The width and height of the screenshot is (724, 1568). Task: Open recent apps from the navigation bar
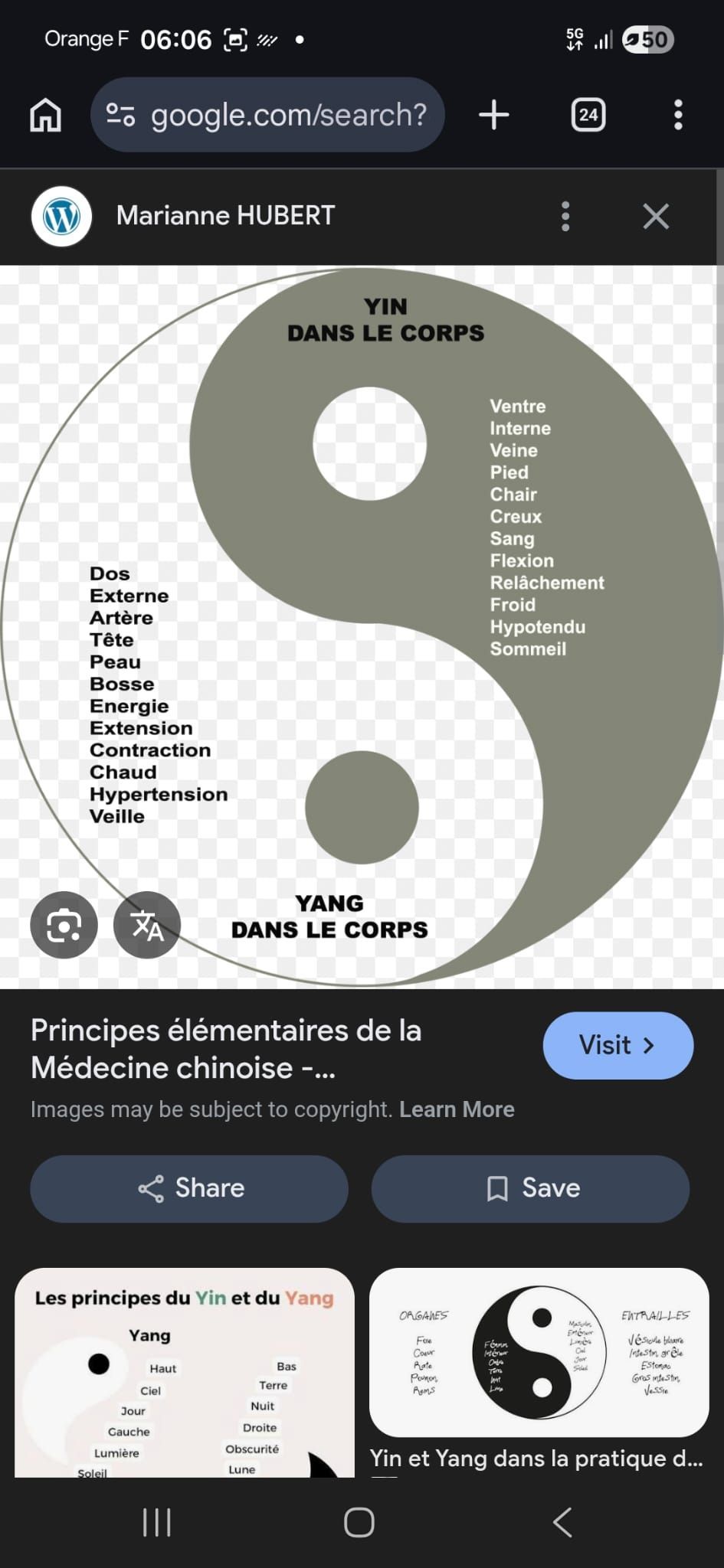click(x=157, y=1522)
